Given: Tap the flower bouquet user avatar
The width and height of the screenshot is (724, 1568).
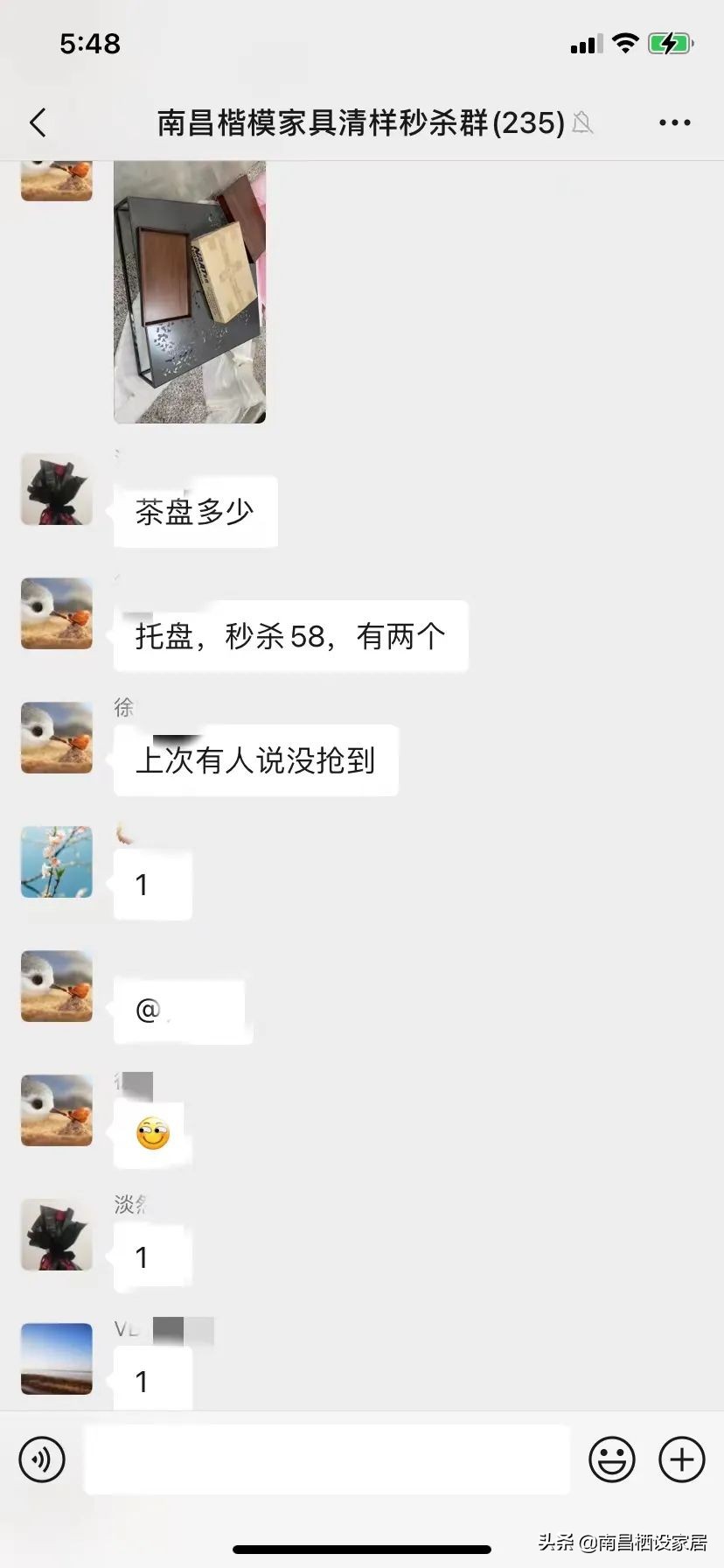Looking at the screenshot, I should [56, 490].
